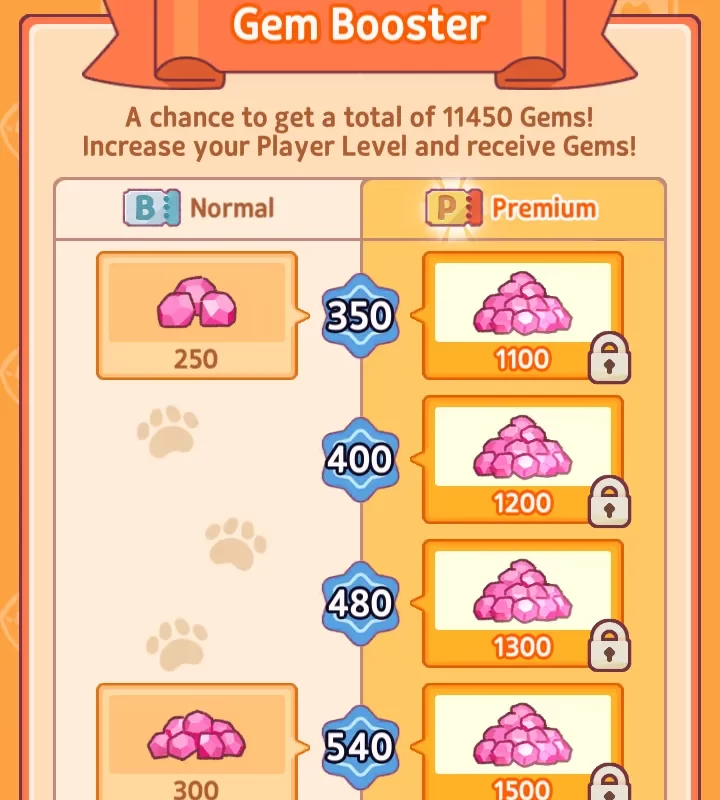Select the Premium pass column header
Screen dimensions: 720x800
(x=513, y=209)
